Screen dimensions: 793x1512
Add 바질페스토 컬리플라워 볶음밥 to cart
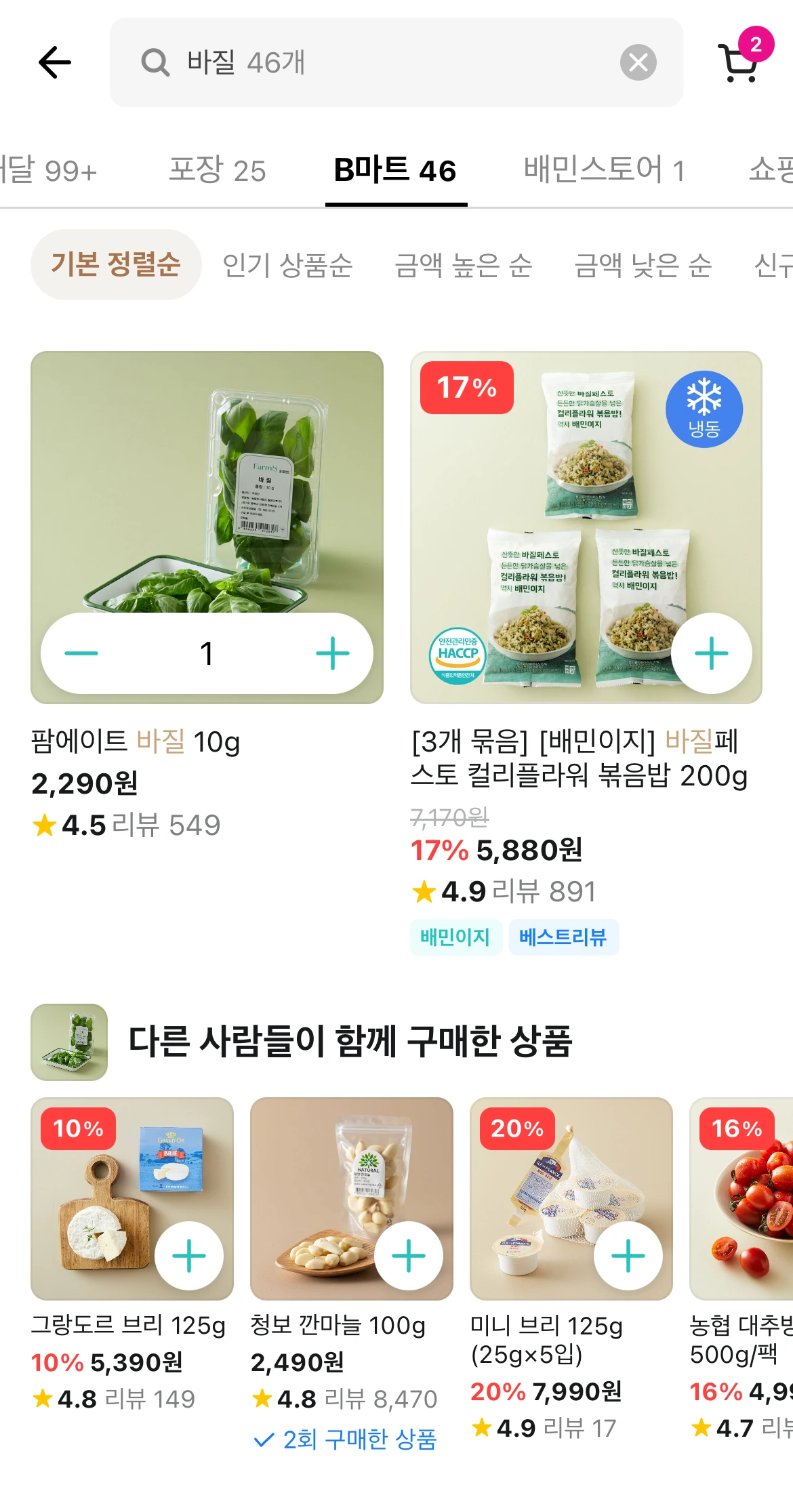tap(711, 653)
